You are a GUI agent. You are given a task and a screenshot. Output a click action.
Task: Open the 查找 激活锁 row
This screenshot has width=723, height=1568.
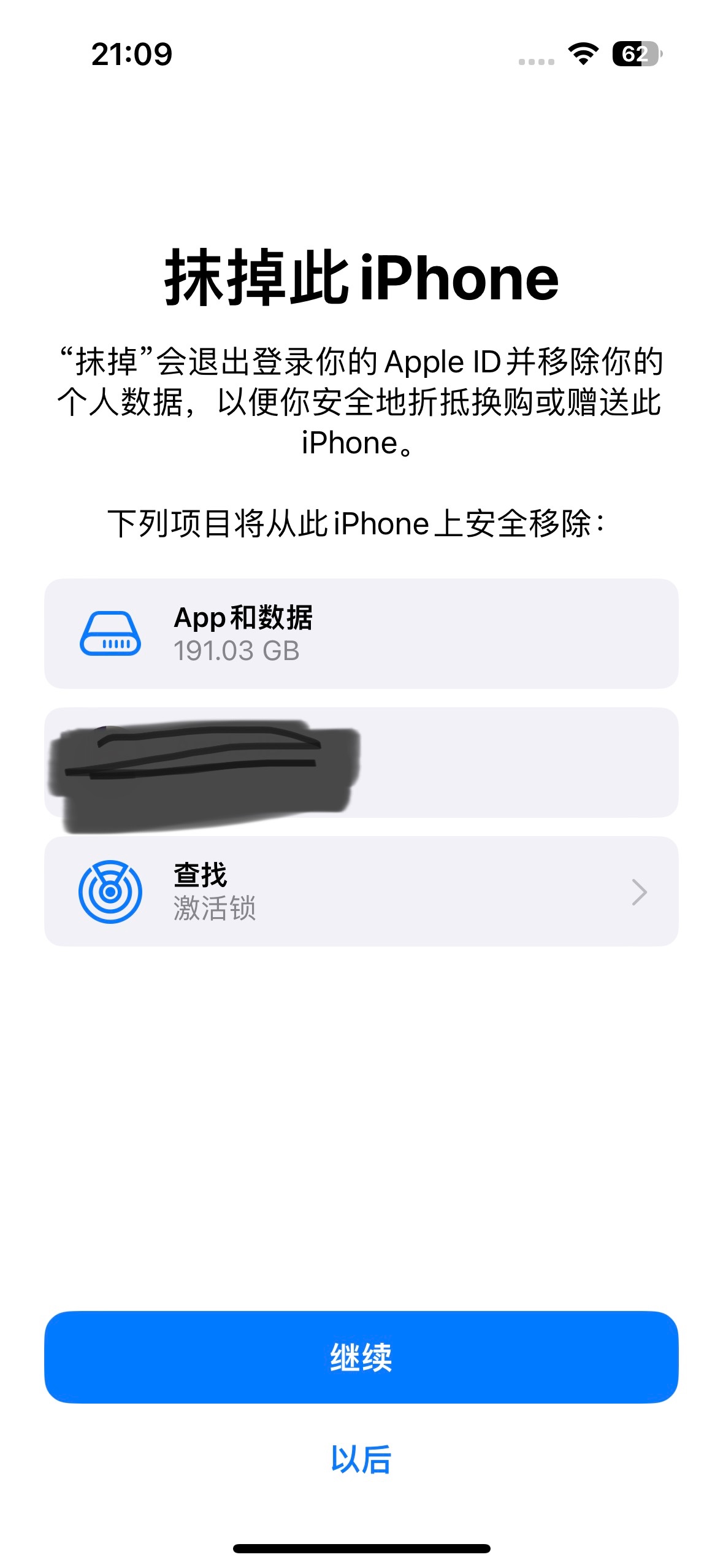pos(361,891)
